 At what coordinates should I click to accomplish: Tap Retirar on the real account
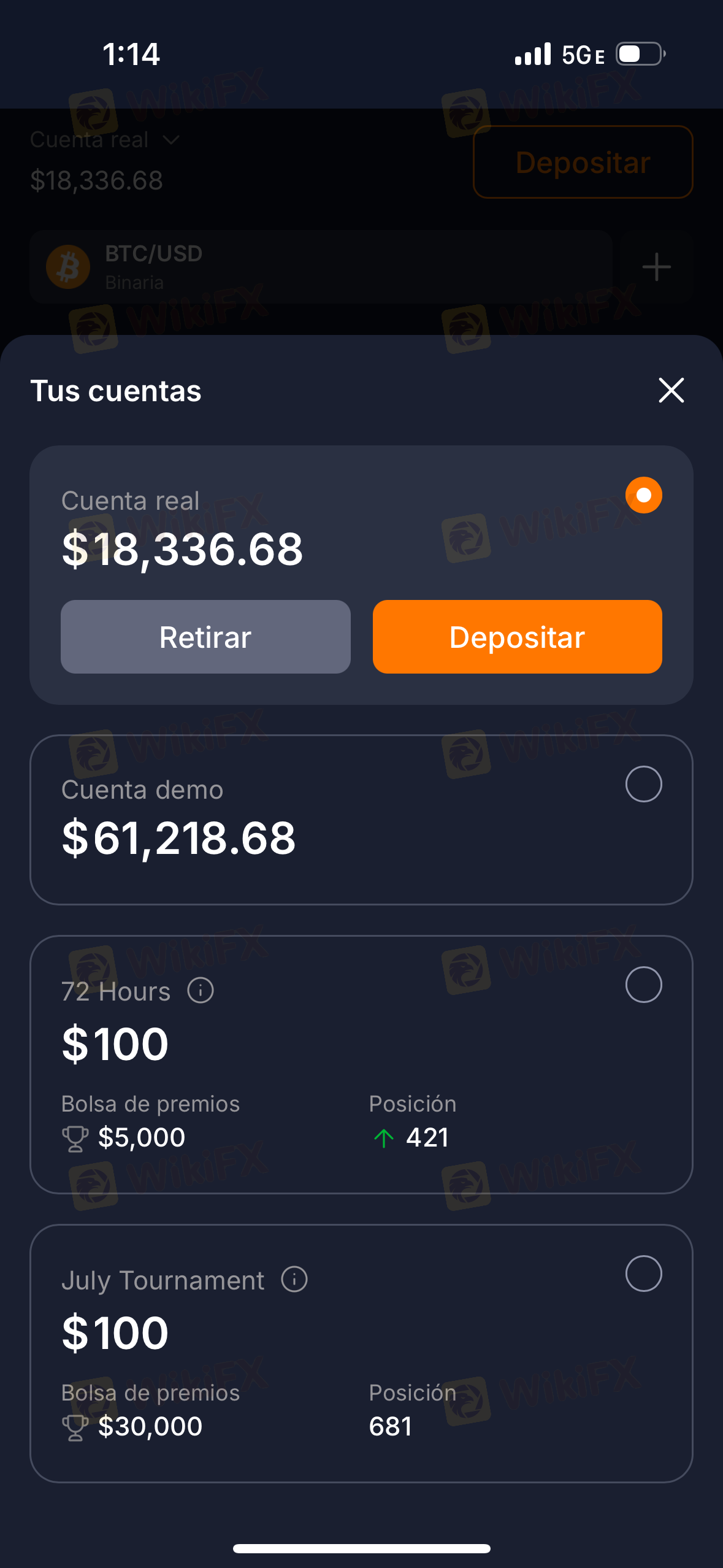coord(205,637)
